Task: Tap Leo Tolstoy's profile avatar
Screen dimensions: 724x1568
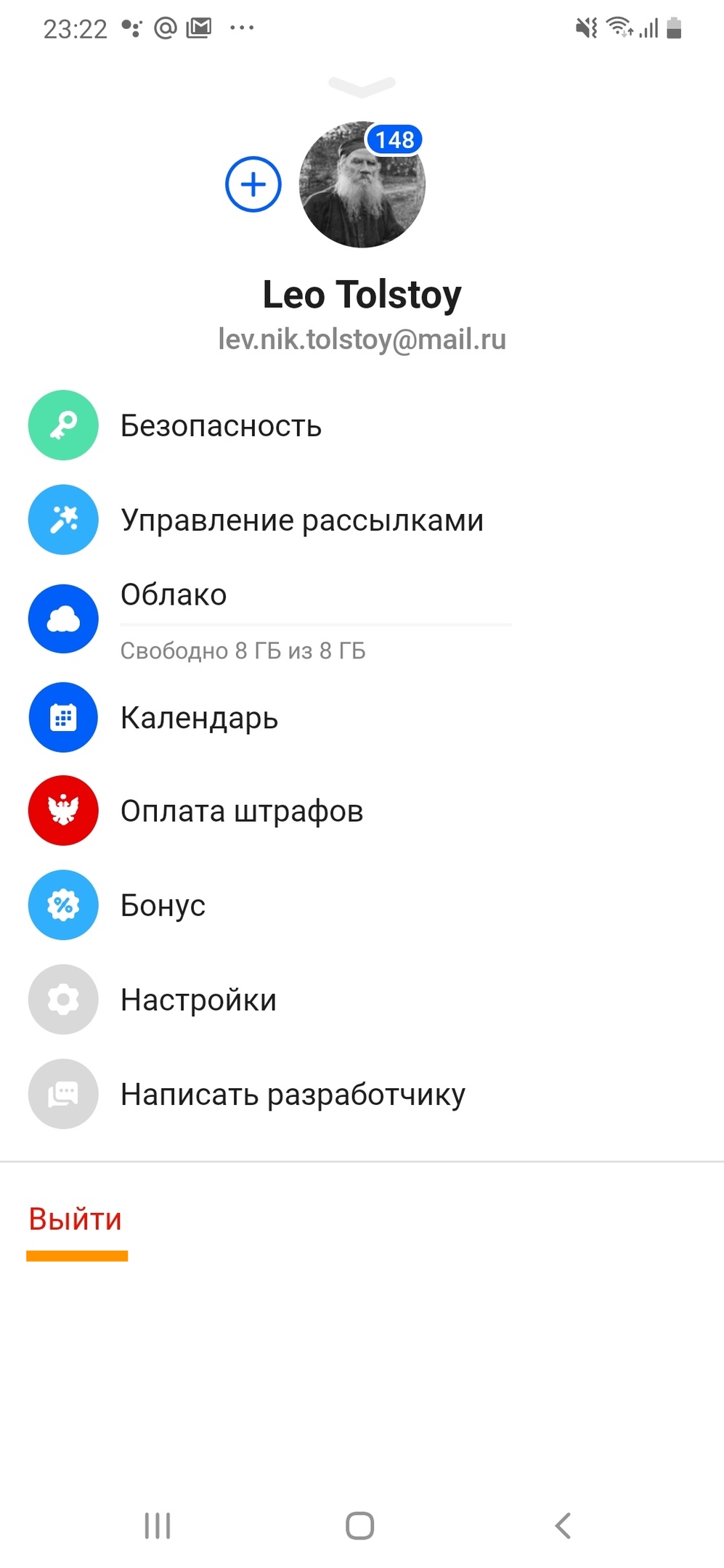Action: point(362,184)
